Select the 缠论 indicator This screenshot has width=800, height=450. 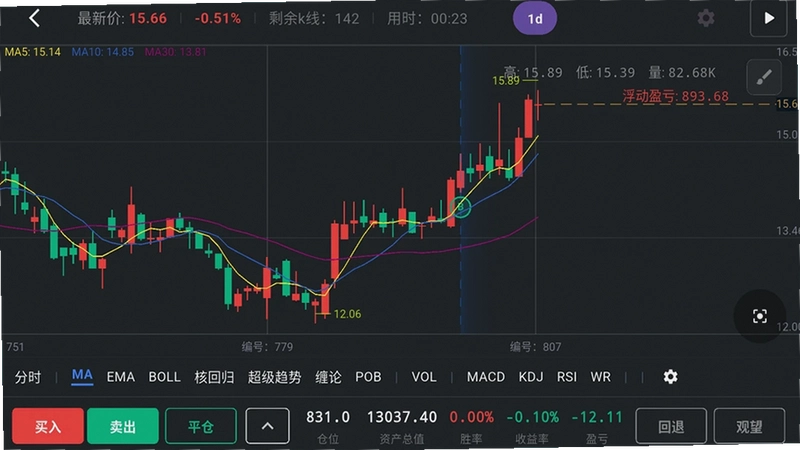click(328, 377)
